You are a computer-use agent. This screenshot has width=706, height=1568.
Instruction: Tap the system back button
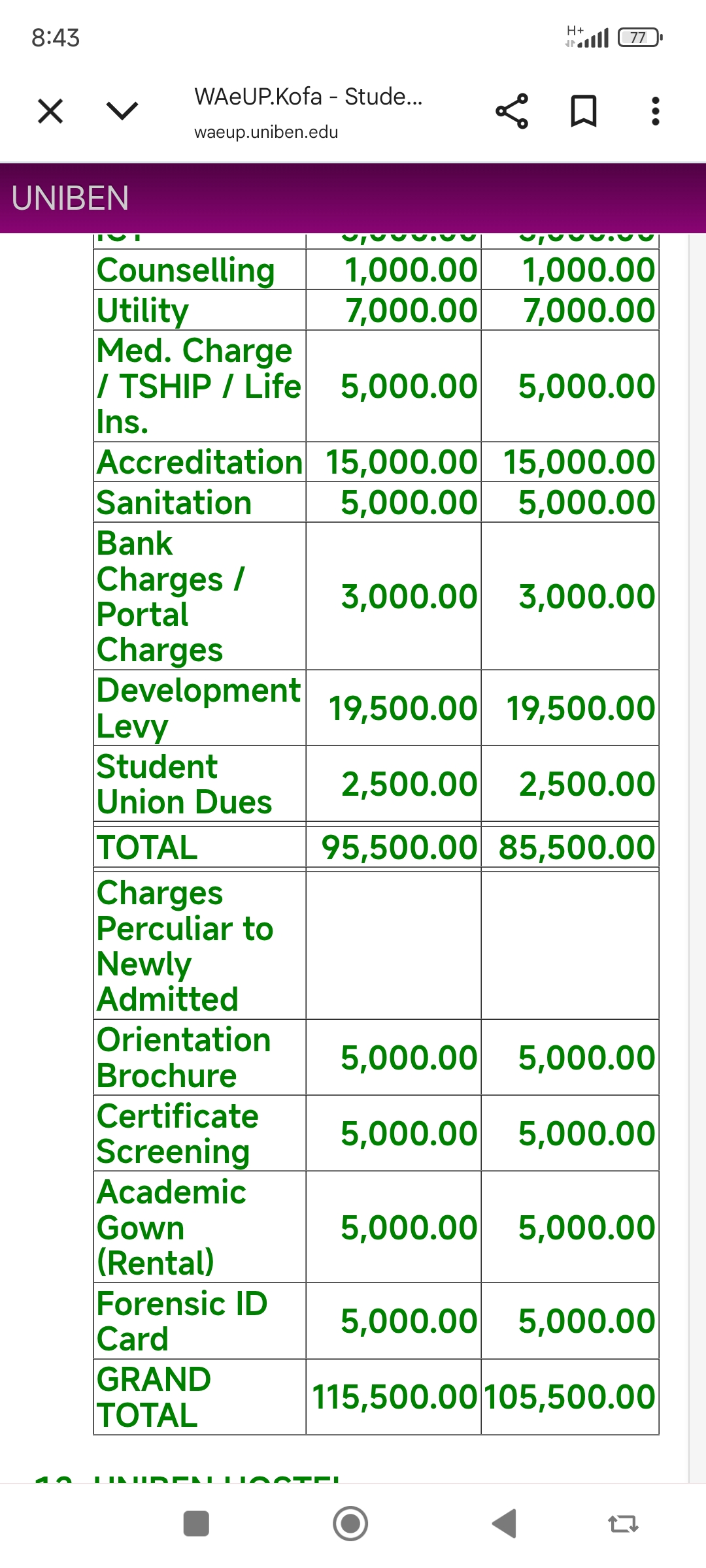(x=505, y=1524)
